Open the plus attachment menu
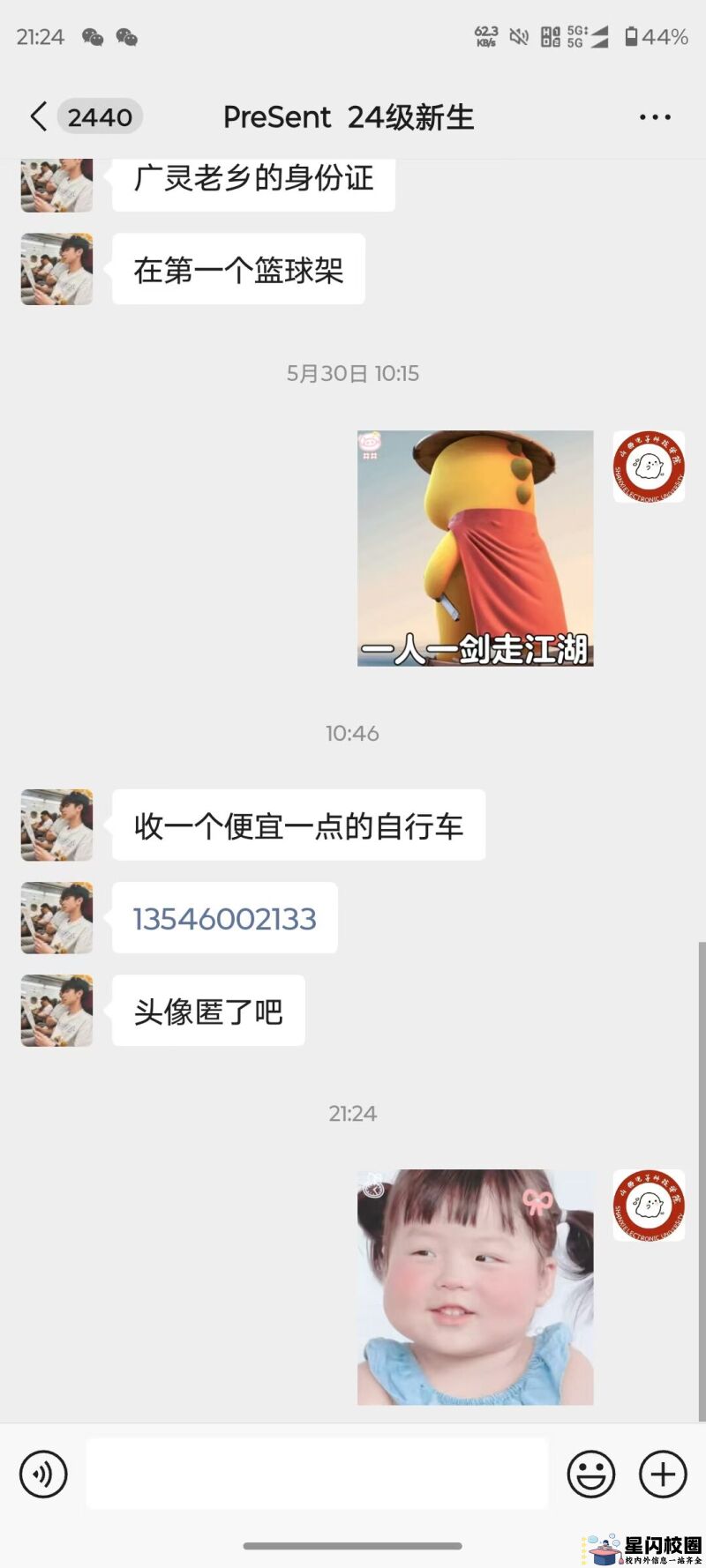The height and width of the screenshot is (1568, 706). pyautogui.click(x=663, y=1474)
